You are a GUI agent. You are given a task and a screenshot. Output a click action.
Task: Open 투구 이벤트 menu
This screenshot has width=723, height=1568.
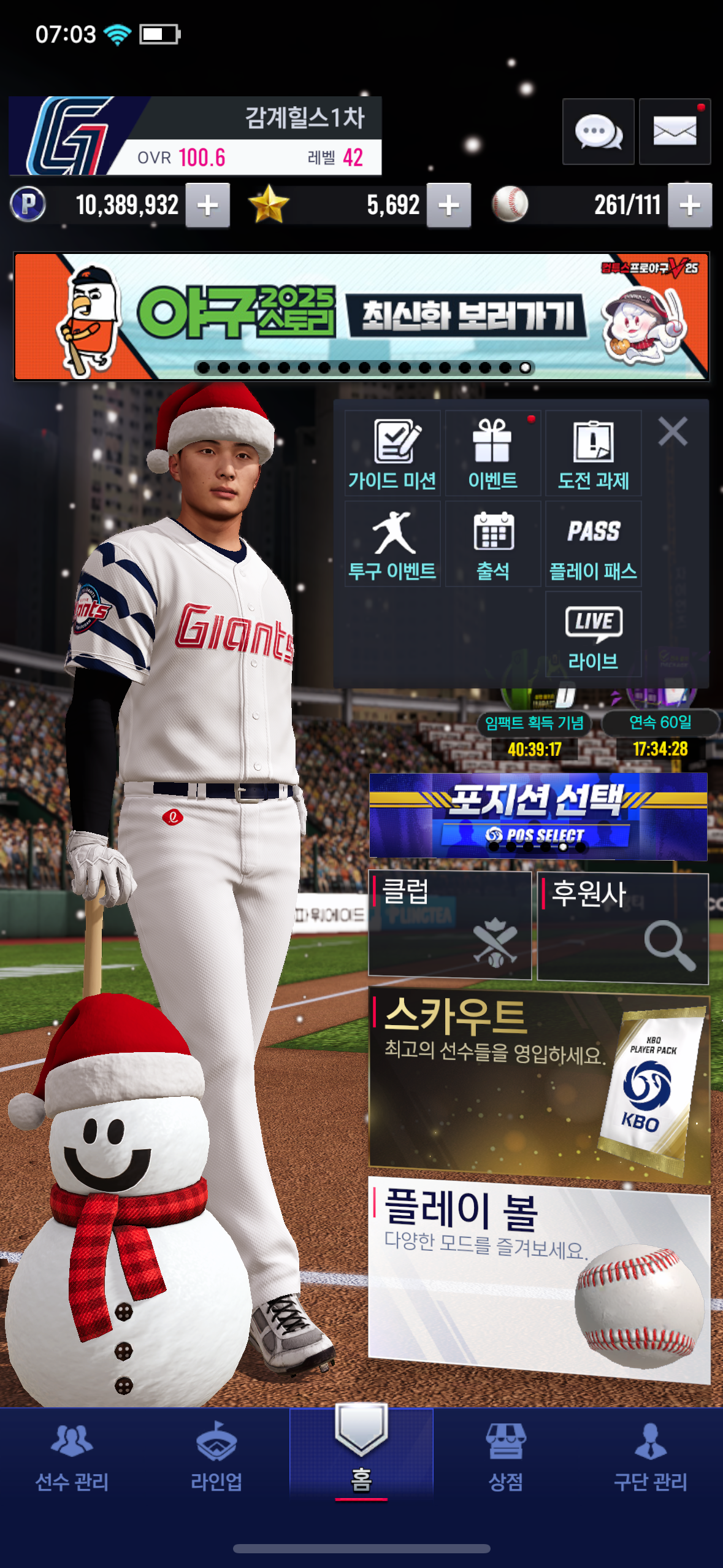(x=392, y=544)
